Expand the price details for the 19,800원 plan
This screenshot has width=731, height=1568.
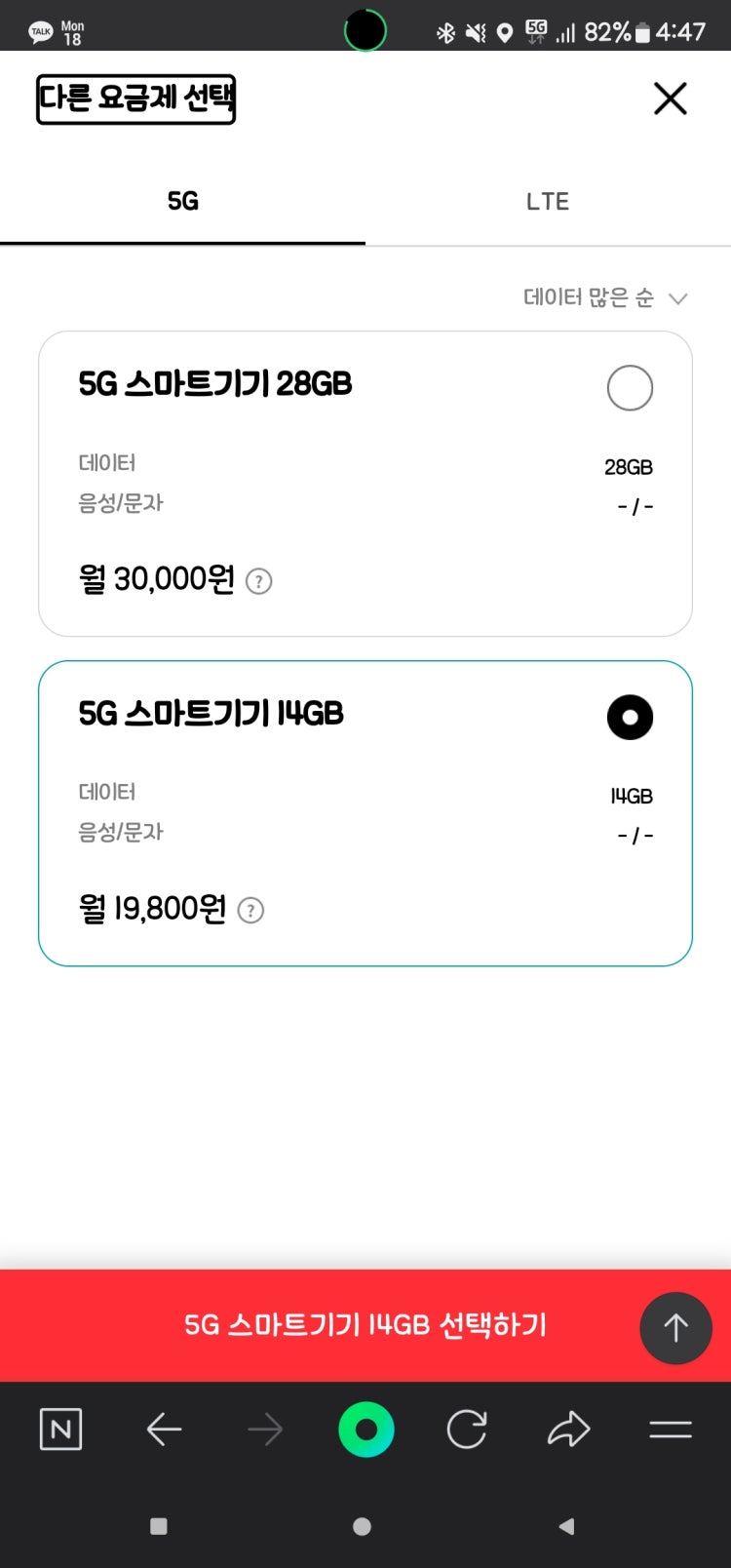[x=250, y=910]
